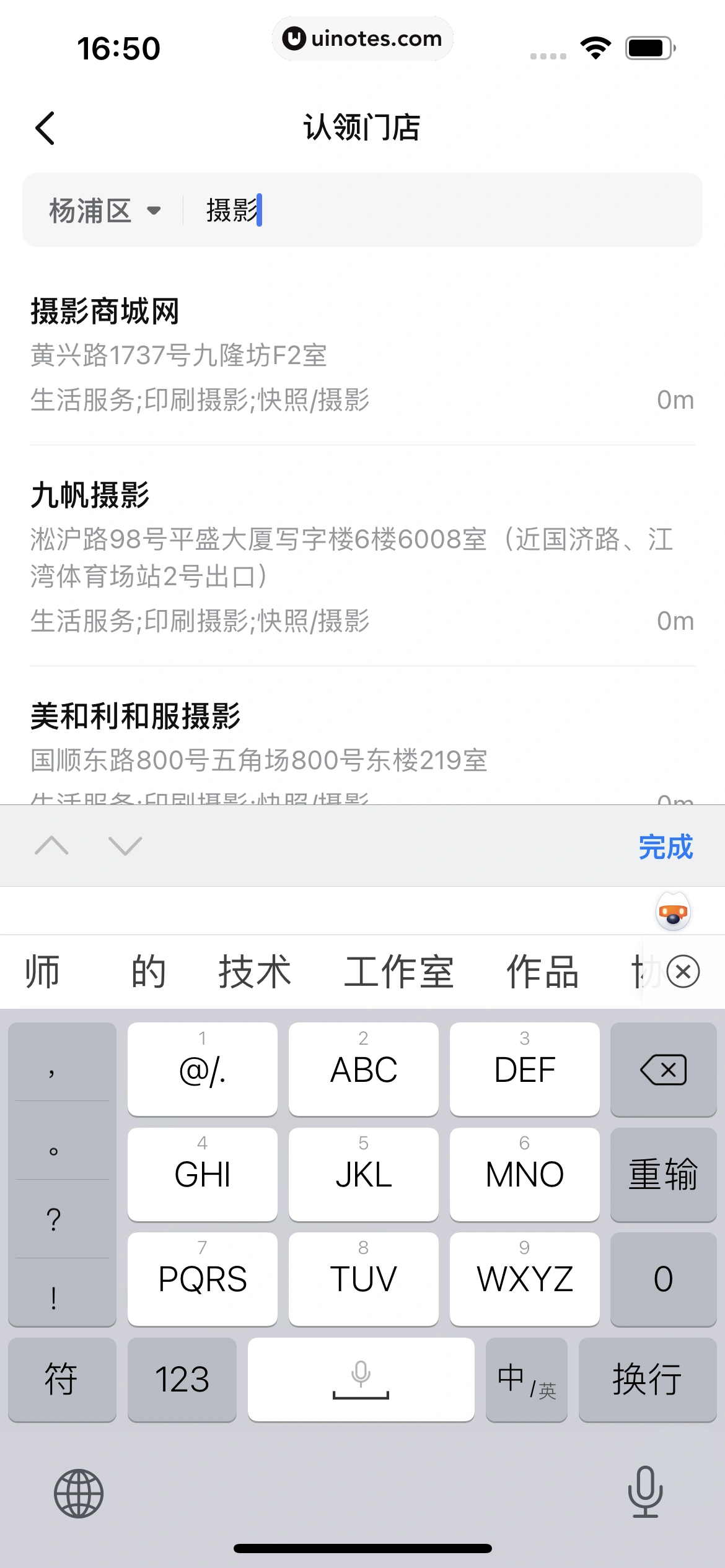The image size is (725, 1568).
Task: Tap the back arrow on 认领门店 page
Action: coord(45,127)
